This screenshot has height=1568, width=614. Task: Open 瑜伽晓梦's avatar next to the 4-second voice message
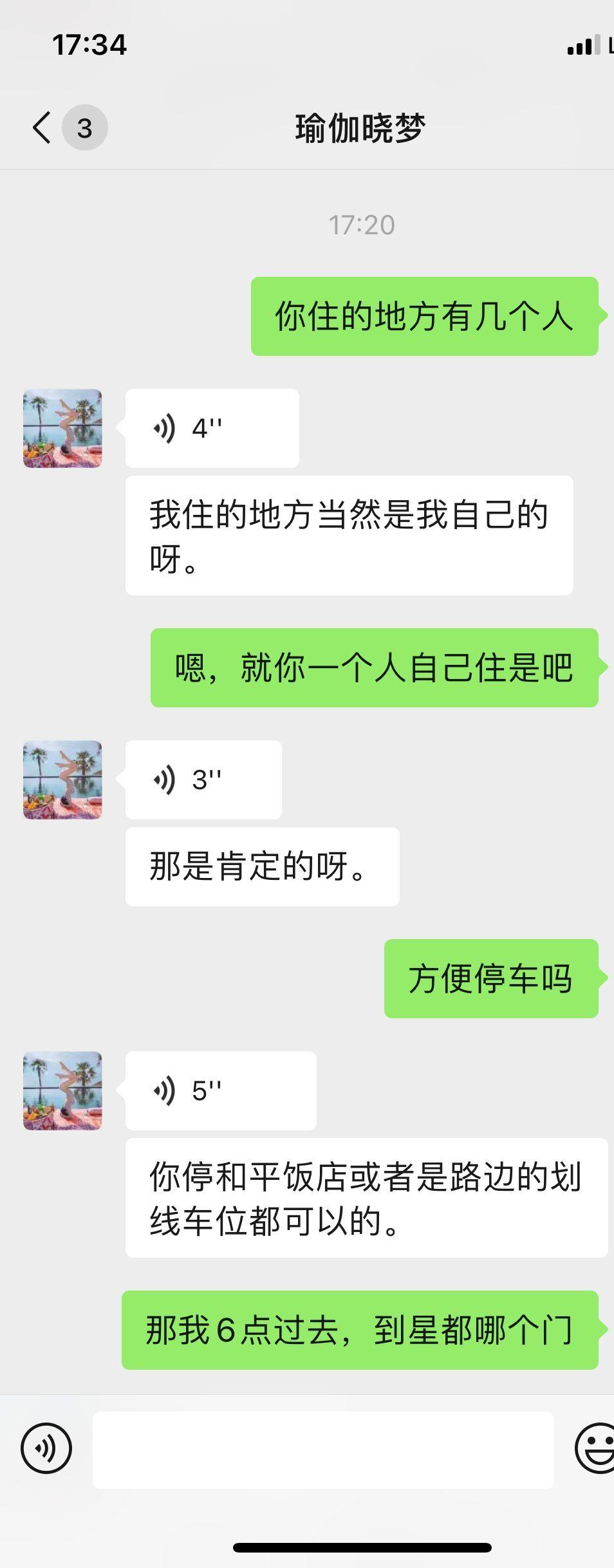tap(62, 429)
